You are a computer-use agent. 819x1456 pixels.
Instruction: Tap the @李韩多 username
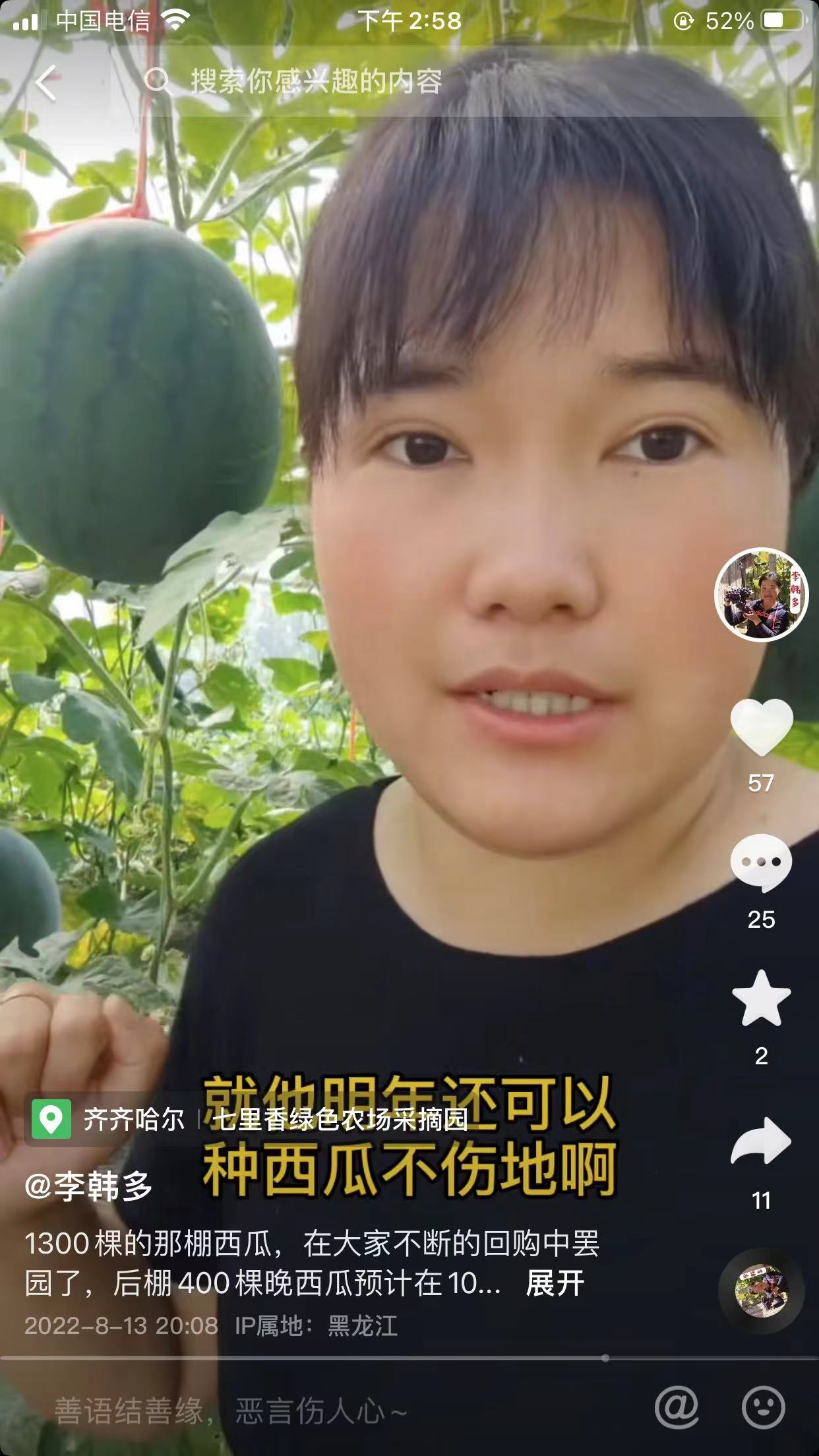88,1186
